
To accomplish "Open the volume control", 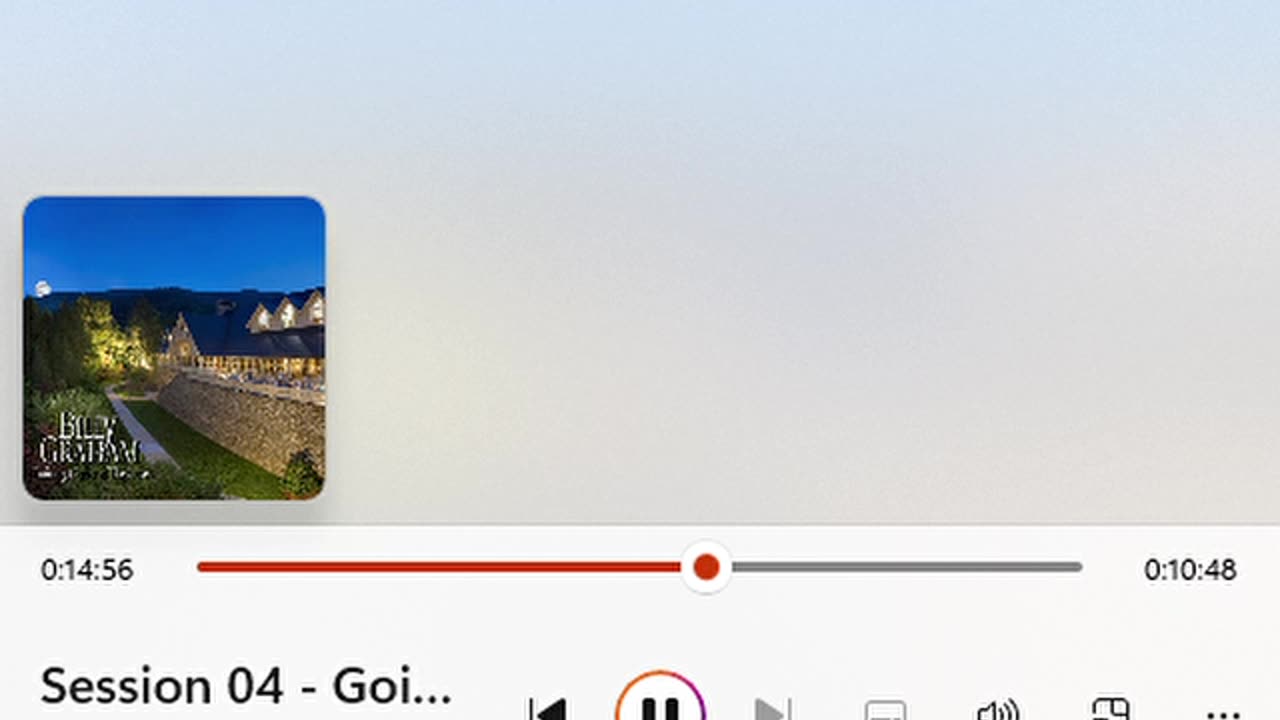I will pos(997,711).
